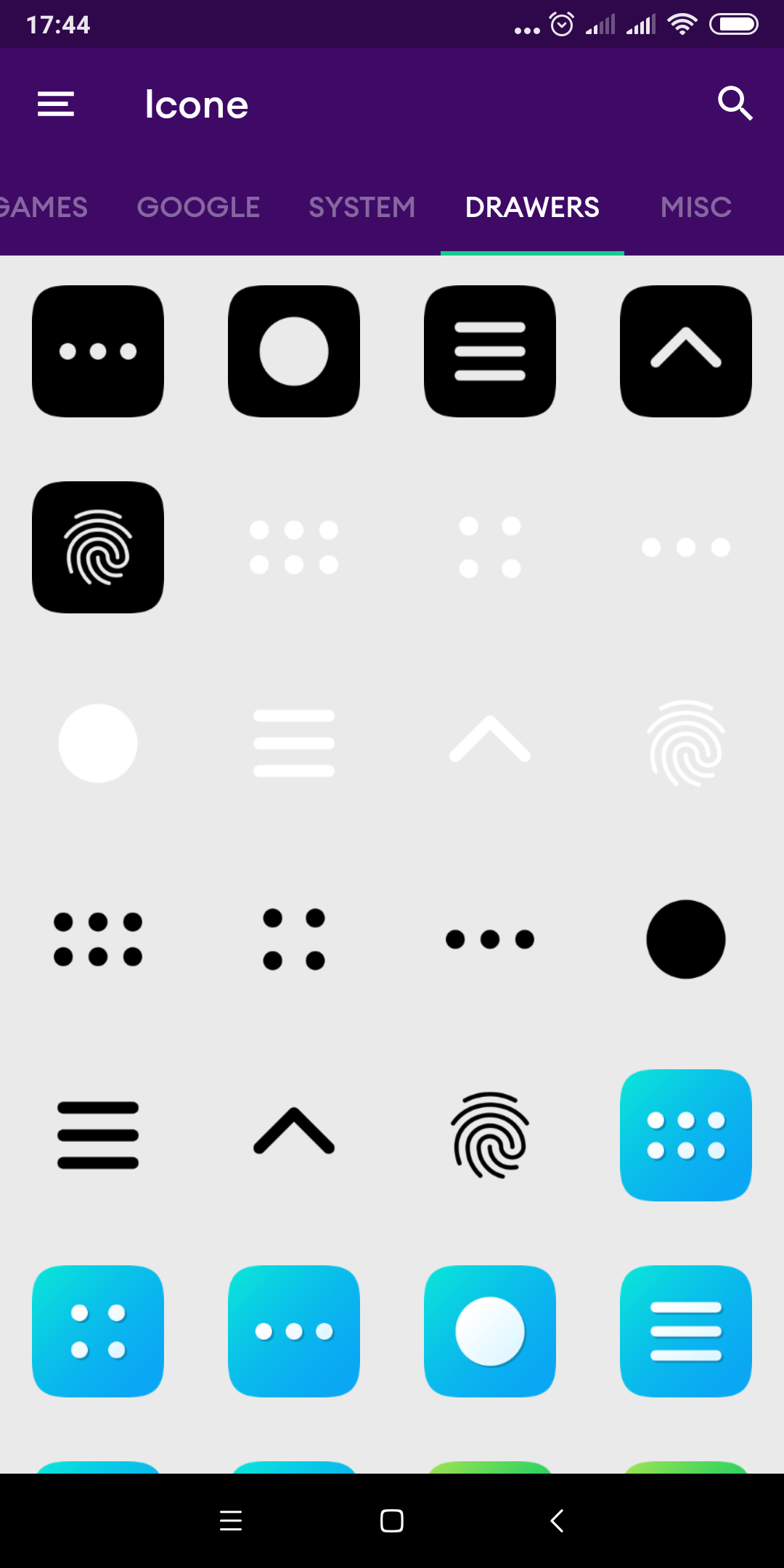
Task: Select the plain black fingerprint icon
Action: [490, 1135]
